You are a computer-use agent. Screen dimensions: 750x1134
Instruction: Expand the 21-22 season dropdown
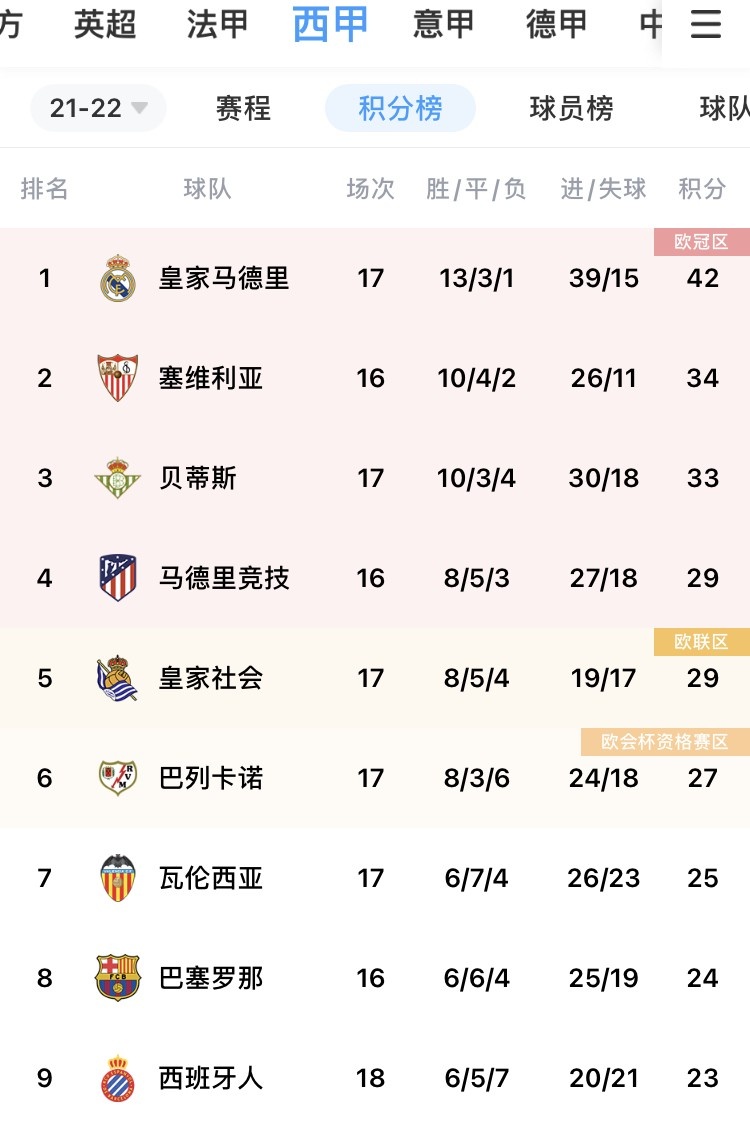tap(98, 108)
